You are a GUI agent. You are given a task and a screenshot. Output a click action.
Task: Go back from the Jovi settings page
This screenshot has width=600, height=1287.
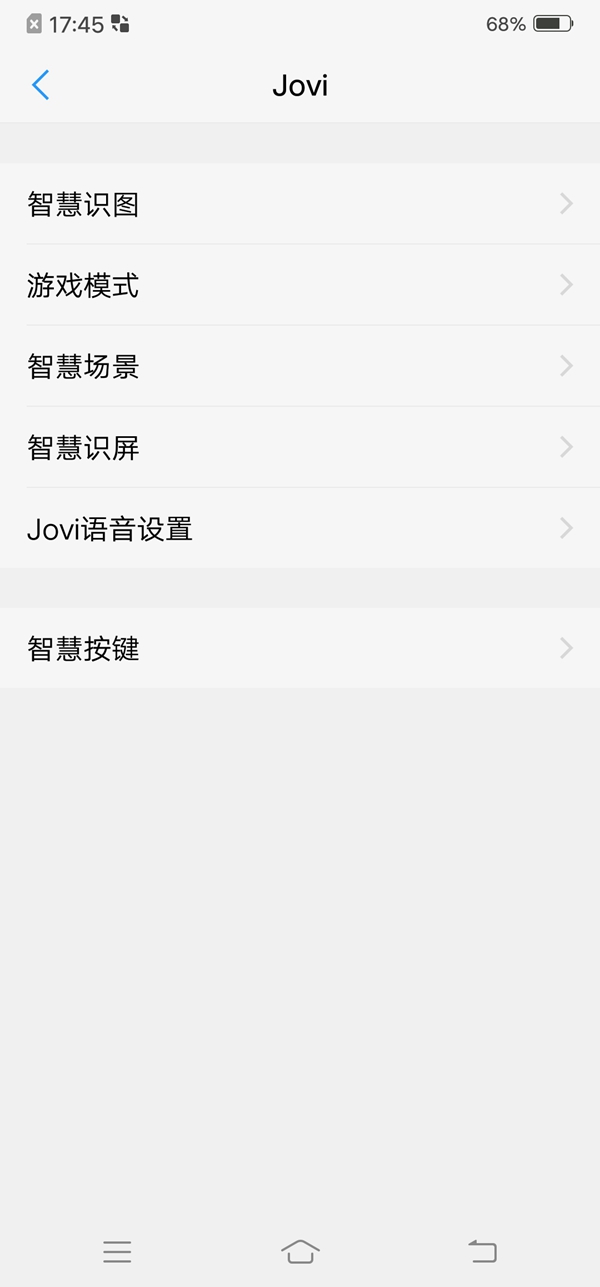coord(41,85)
